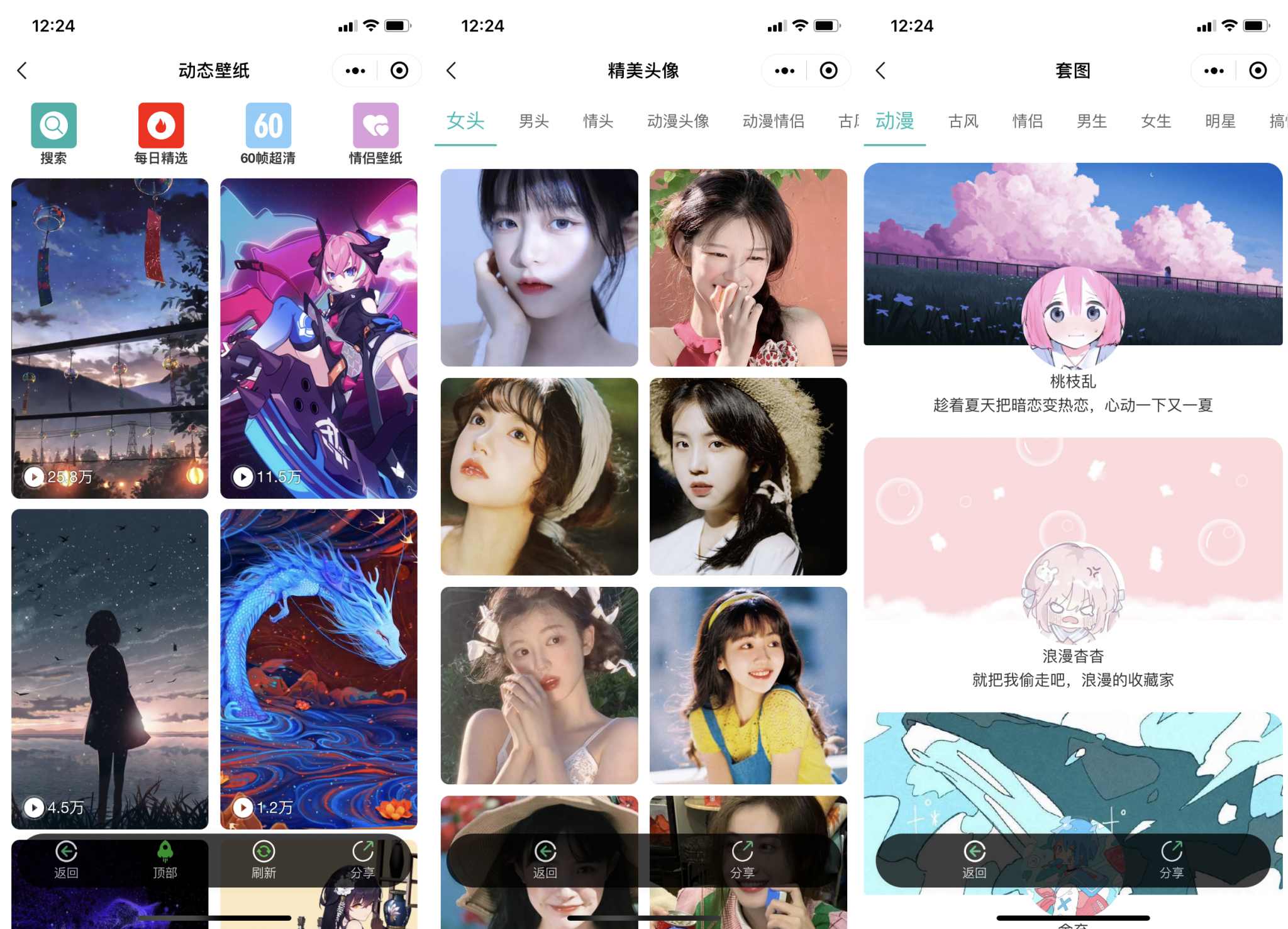The width and height of the screenshot is (1288, 929).
Task: Close the mini-program from 动态壁纸 header
Action: 399,70
